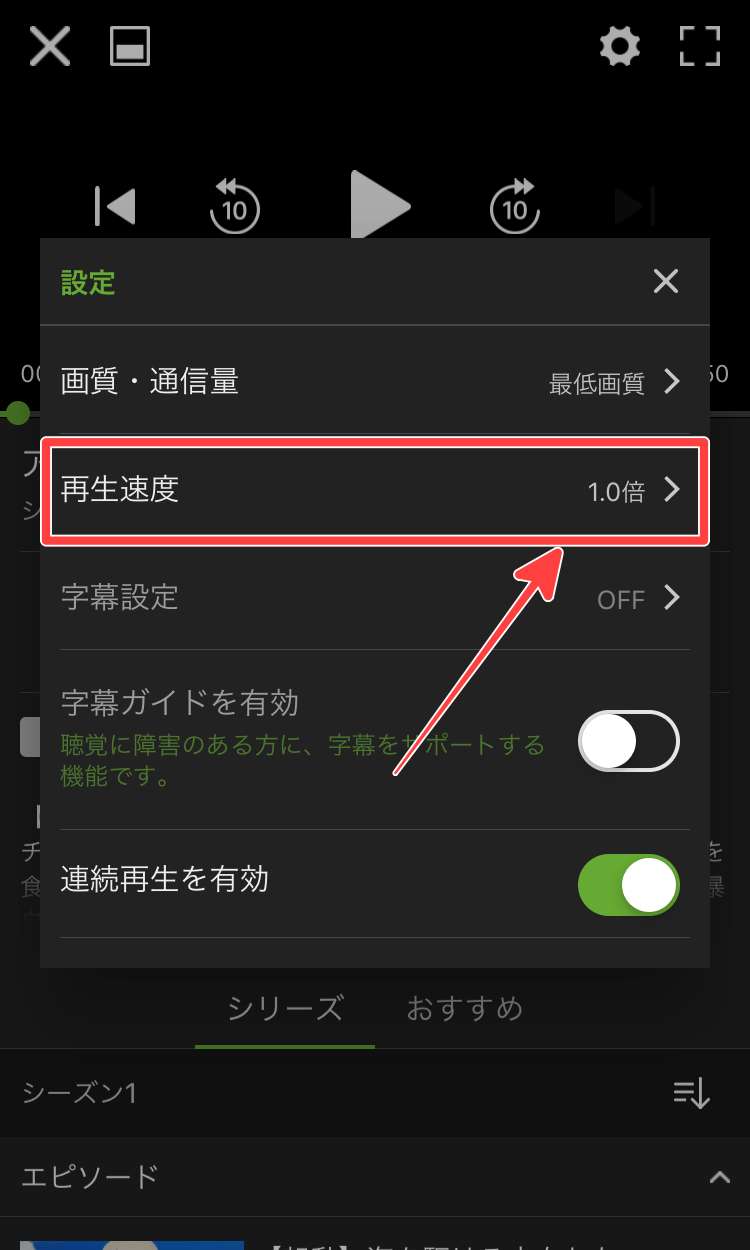Rewind 10 seconds

point(234,204)
